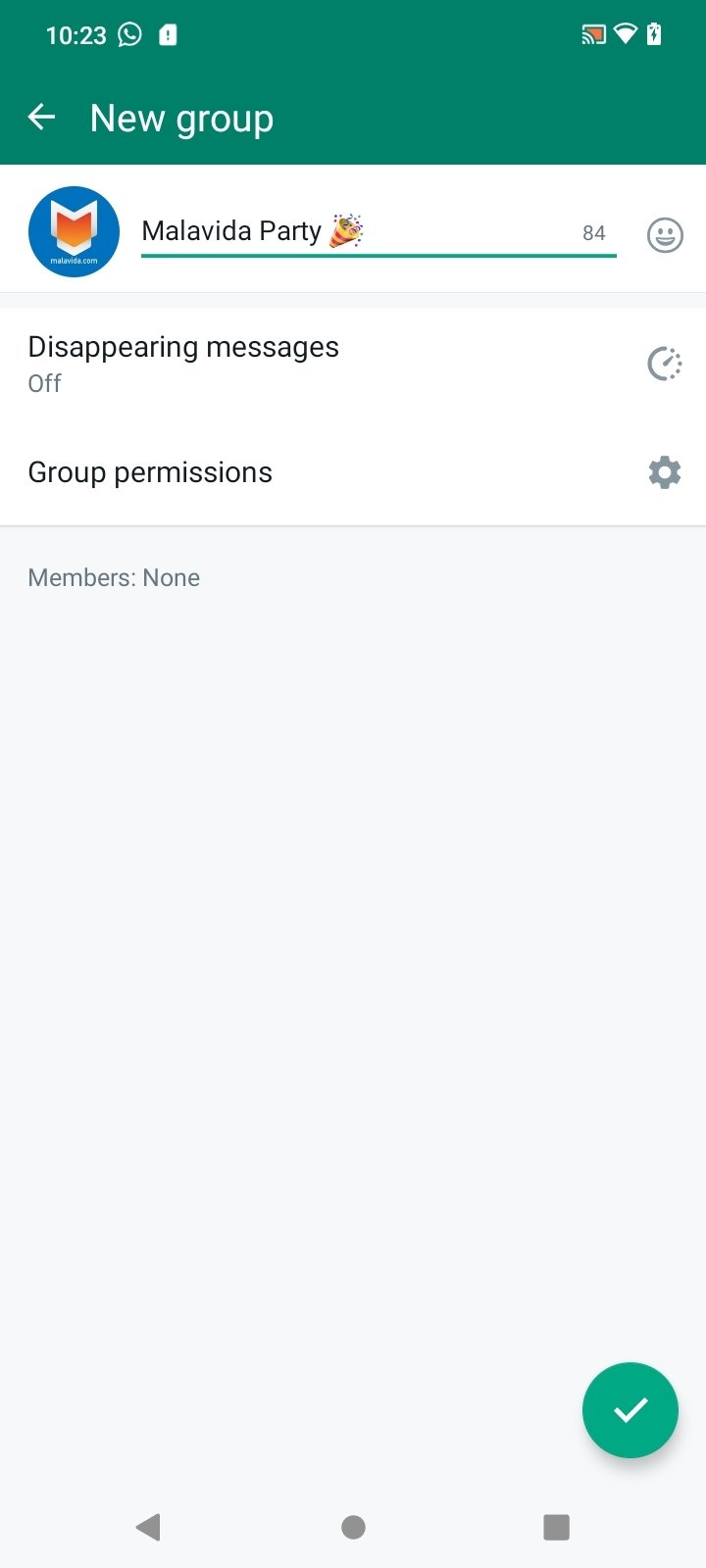Edit the group name field
706x1568 pixels.
click(x=378, y=232)
